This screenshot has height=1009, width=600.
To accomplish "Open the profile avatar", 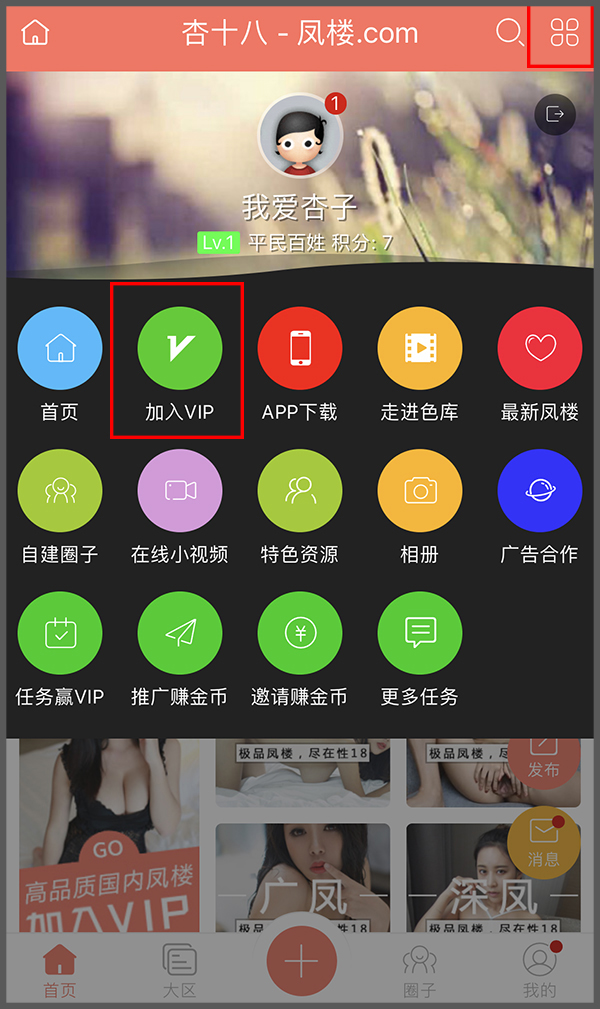I will [x=299, y=135].
